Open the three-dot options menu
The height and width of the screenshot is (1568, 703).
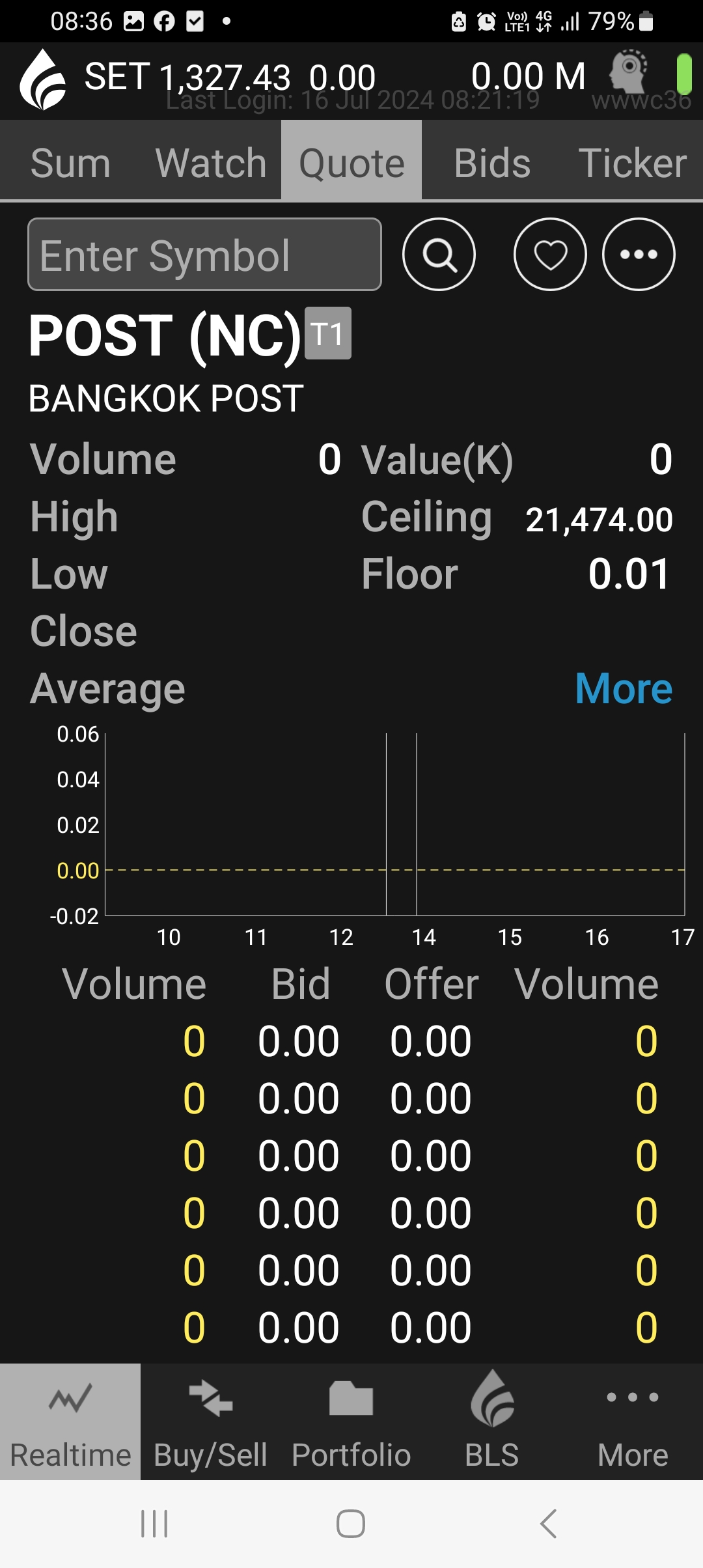tap(639, 254)
